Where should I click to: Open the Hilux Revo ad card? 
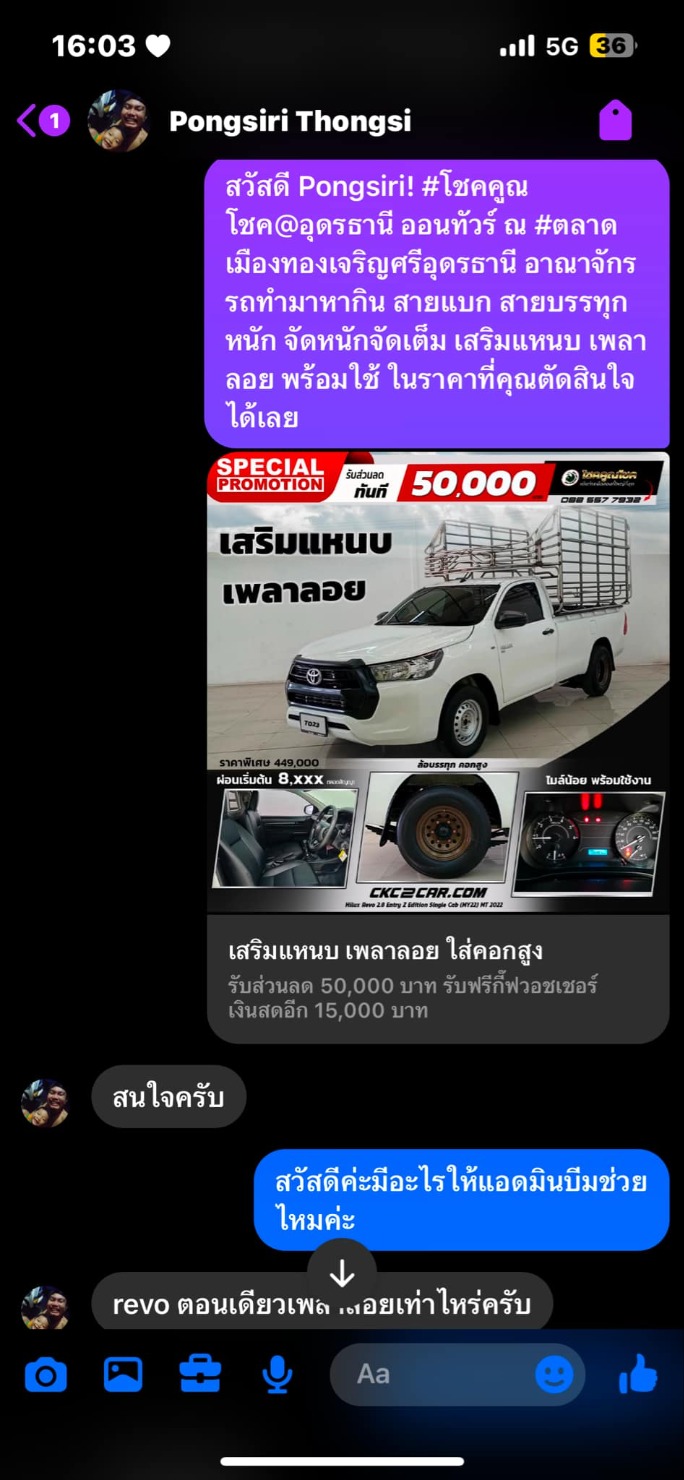pos(438,745)
